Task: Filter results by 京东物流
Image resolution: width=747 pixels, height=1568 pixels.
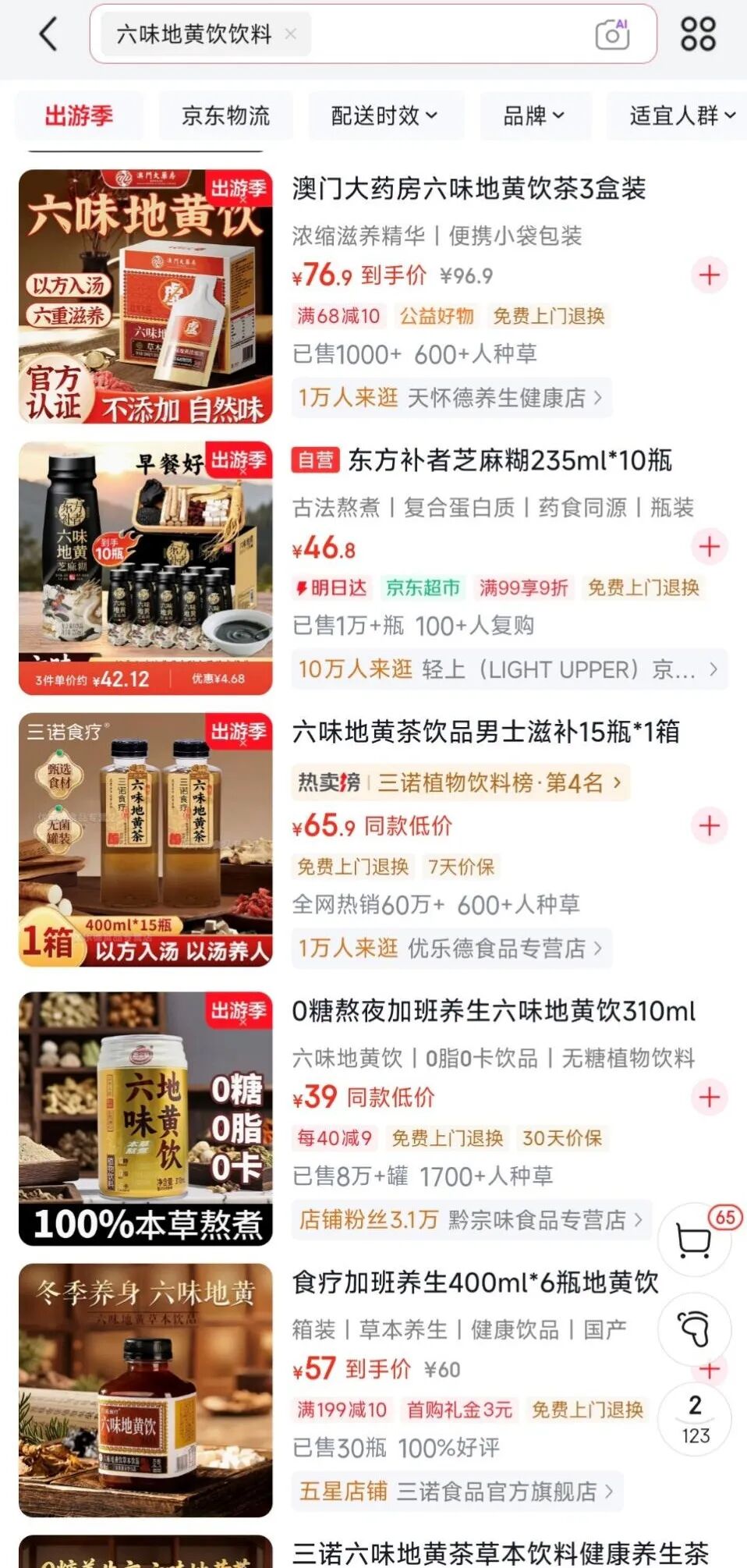Action: pyautogui.click(x=225, y=116)
